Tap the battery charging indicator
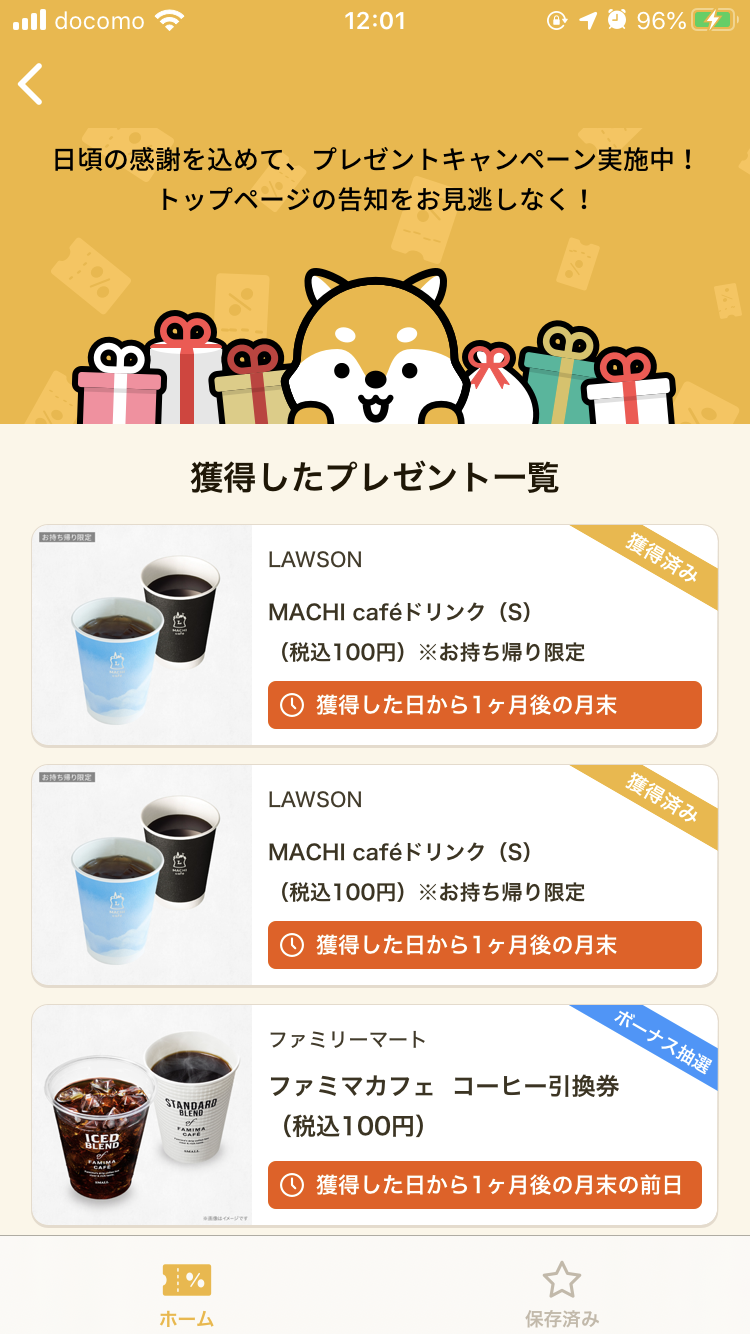This screenshot has height=1334, width=750. click(x=716, y=18)
